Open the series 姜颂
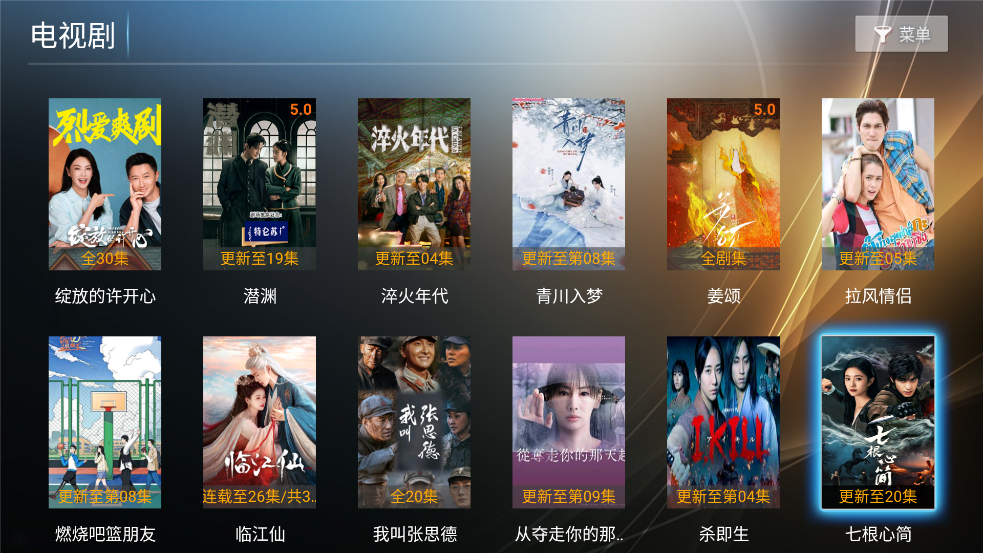983x553 pixels. (723, 185)
